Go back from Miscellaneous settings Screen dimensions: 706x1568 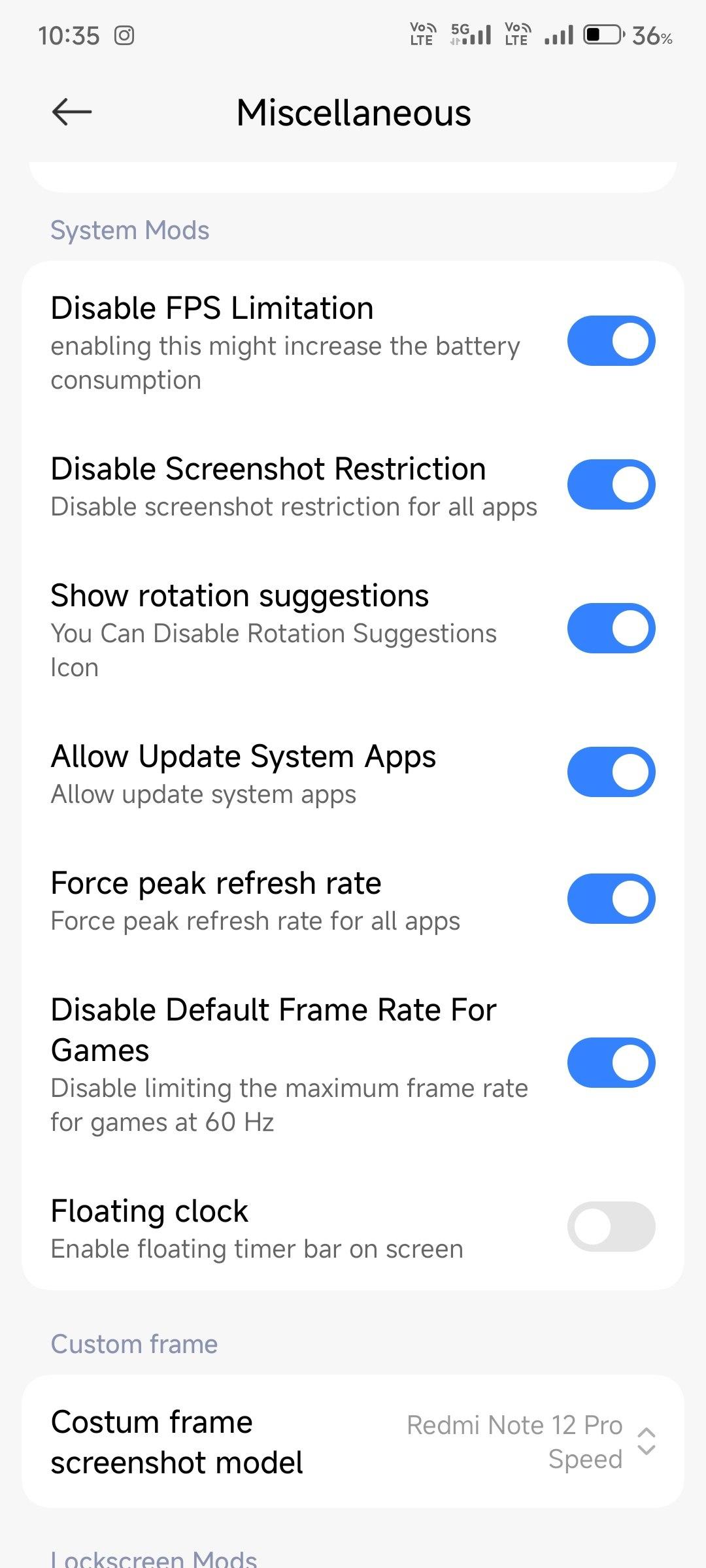[72, 112]
